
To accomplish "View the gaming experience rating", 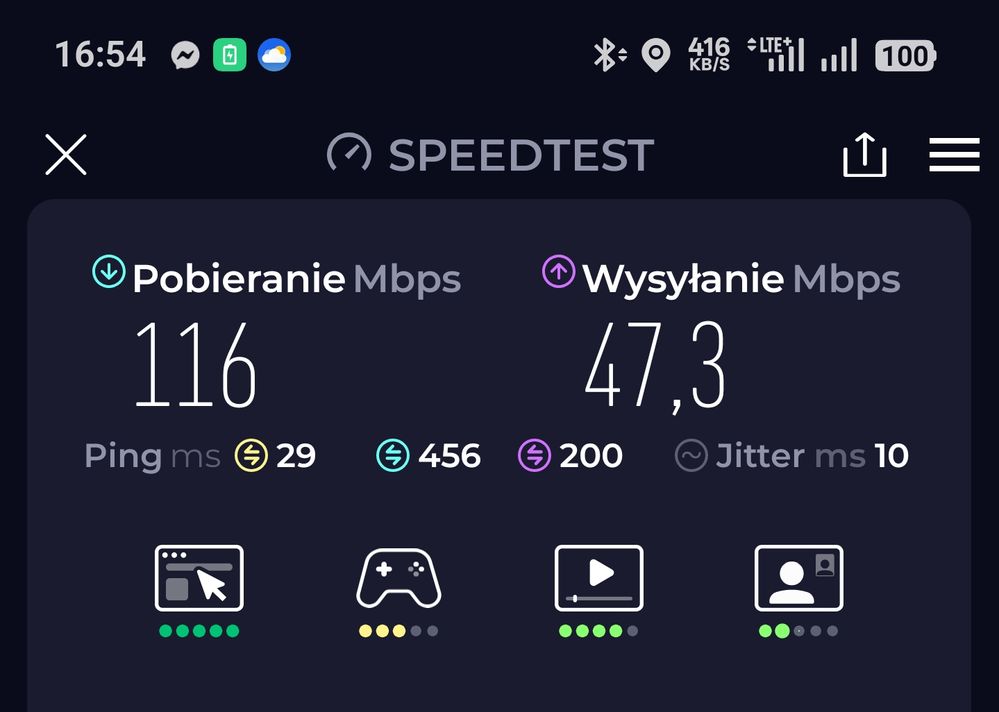I will point(399,578).
